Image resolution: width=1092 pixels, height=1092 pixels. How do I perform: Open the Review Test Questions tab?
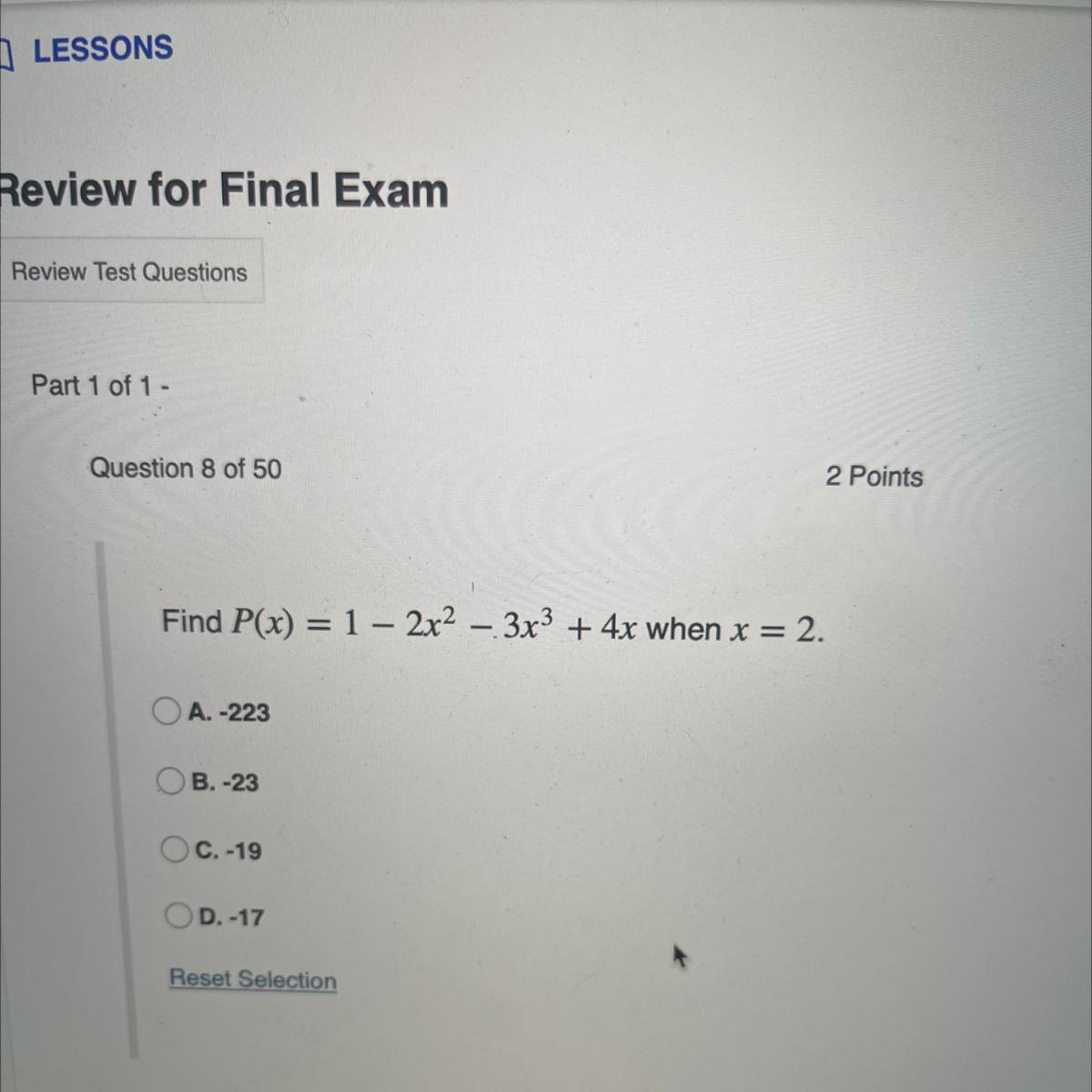pos(129,272)
